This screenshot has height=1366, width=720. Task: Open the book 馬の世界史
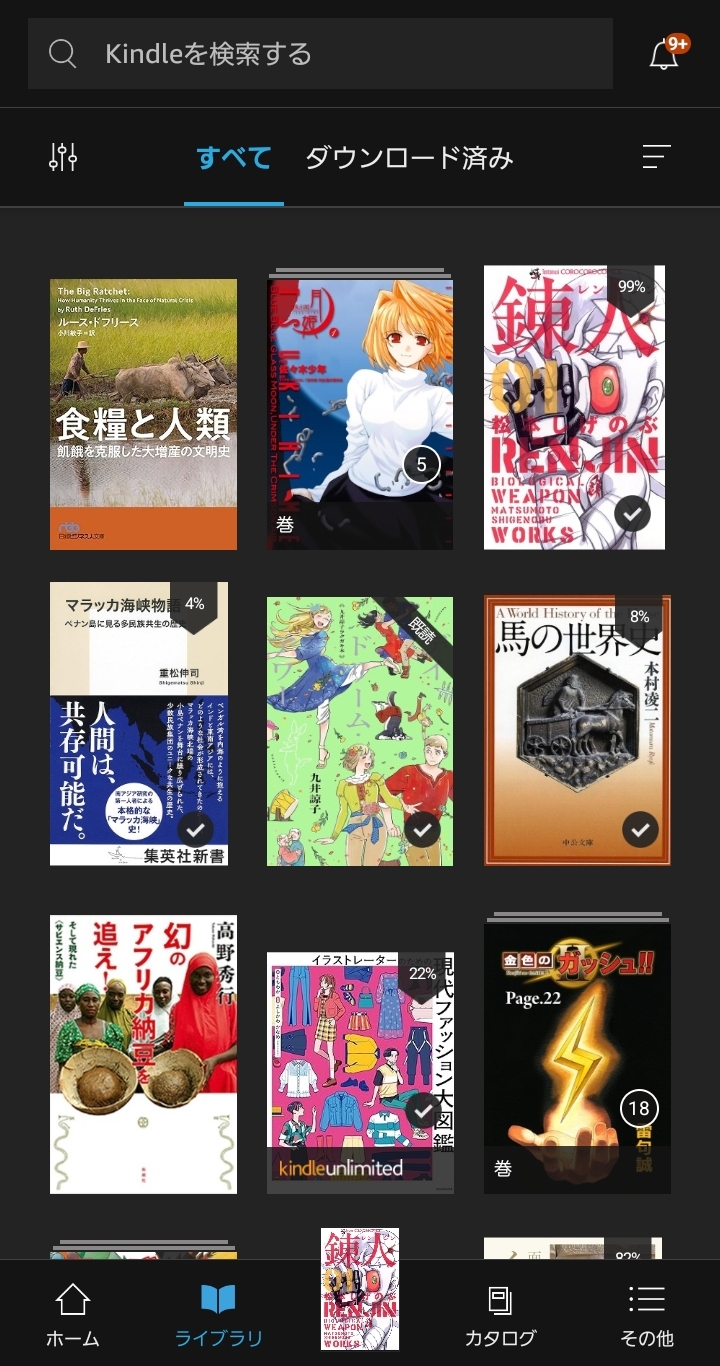pos(577,731)
